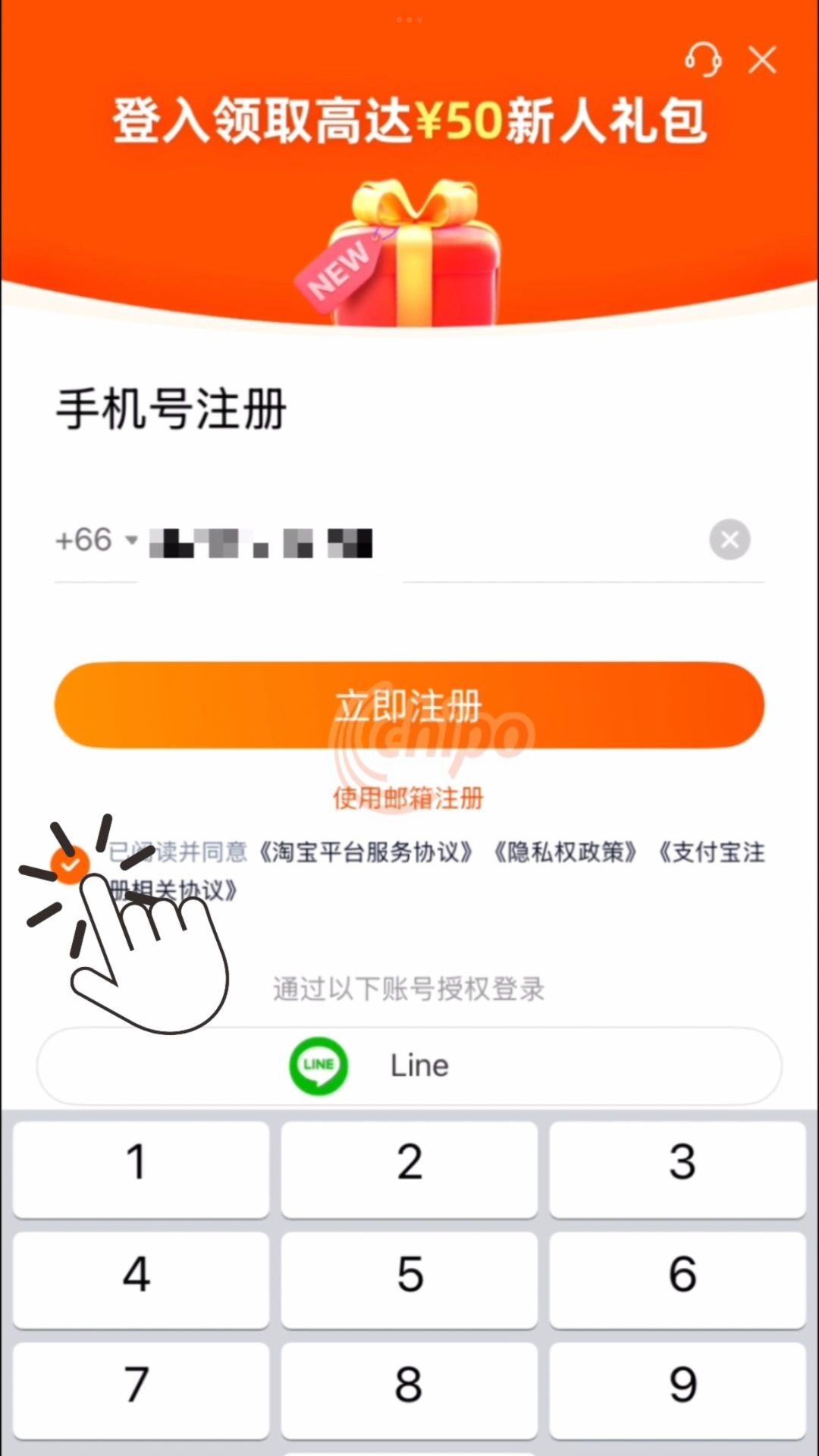Clear the entered phone number
The width and height of the screenshot is (819, 1456).
point(730,540)
